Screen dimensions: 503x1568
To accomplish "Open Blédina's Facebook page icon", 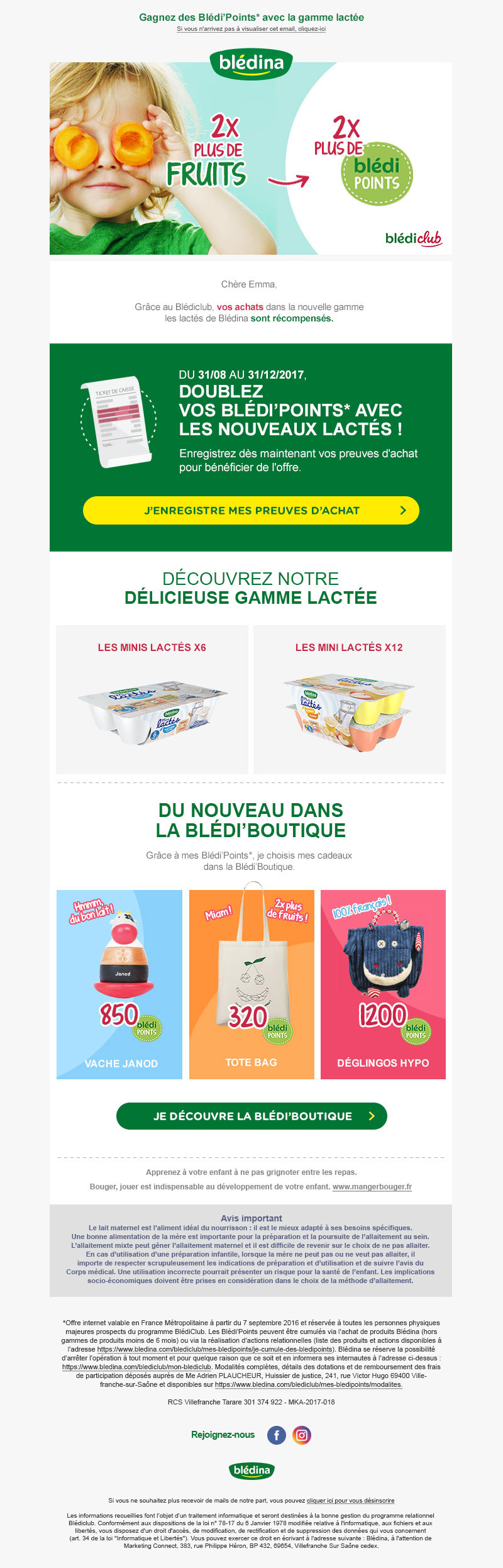I will [277, 1435].
